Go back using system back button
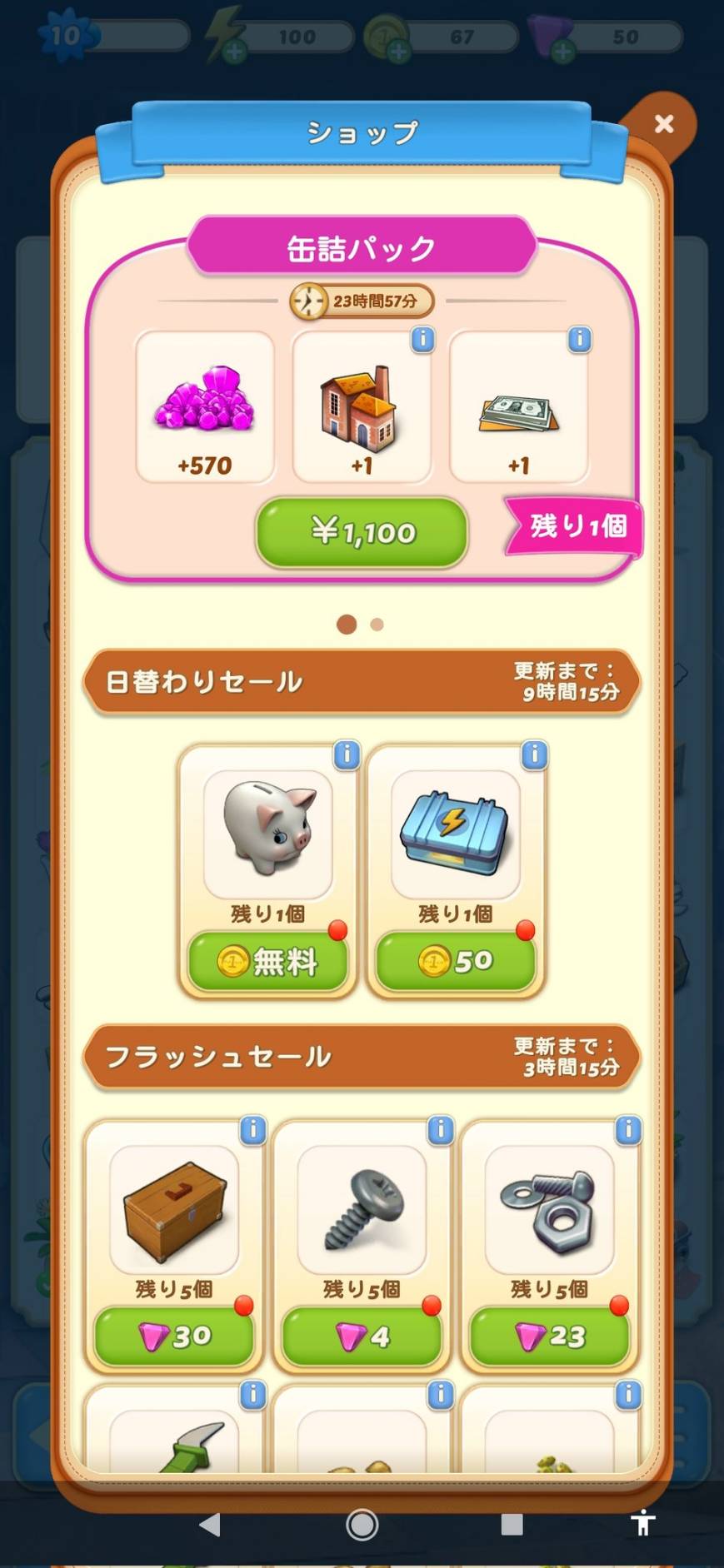The width and height of the screenshot is (724, 1568). pos(210,1525)
